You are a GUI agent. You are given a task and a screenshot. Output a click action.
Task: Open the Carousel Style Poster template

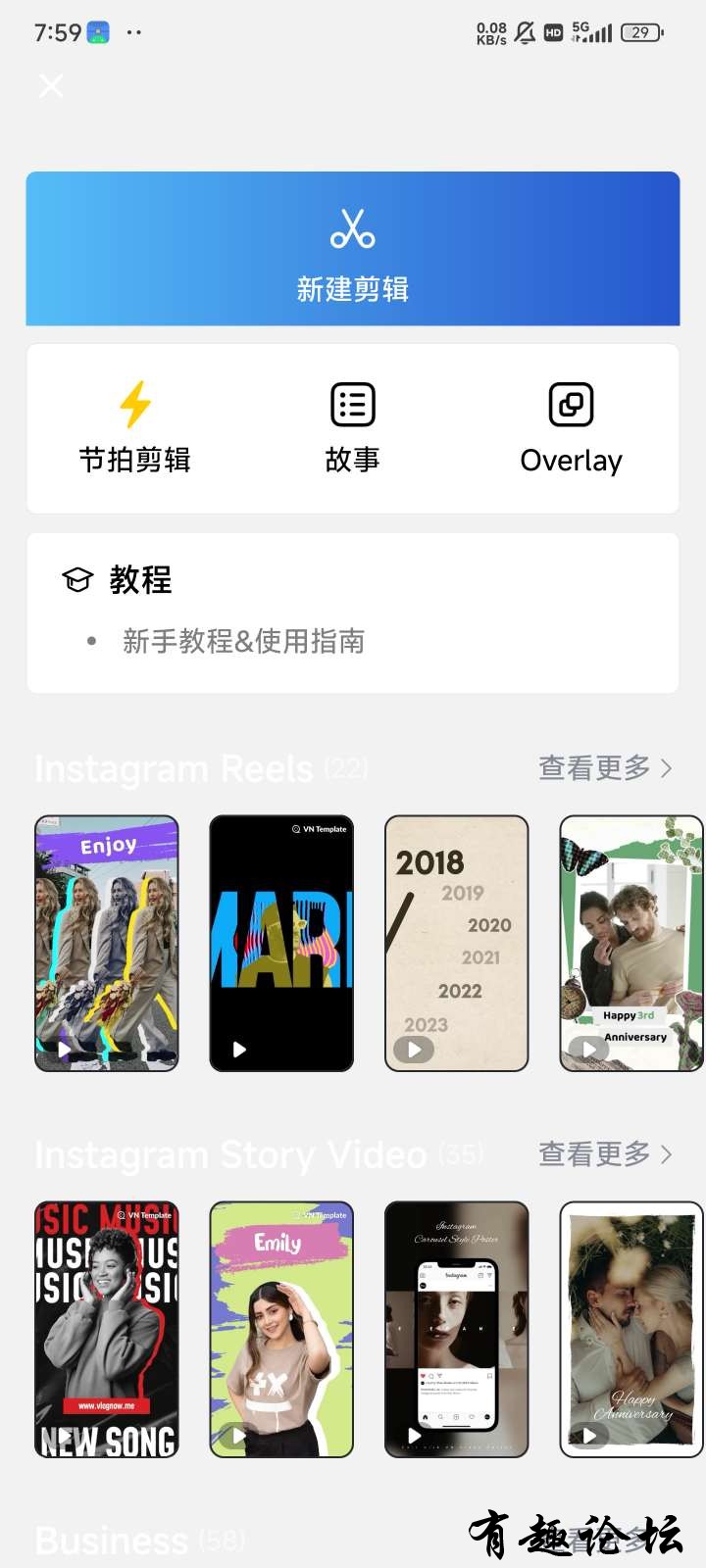456,1329
